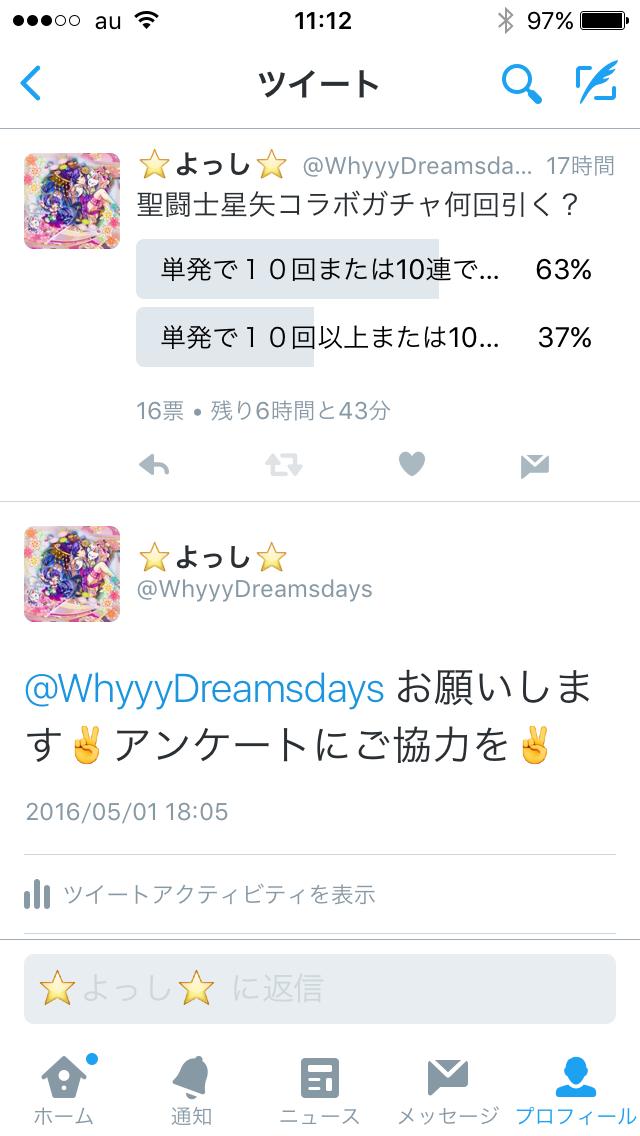Viewport: 640px width, 1136px height.
Task: Open the avatar on the reply tweet
Action: coord(72,575)
